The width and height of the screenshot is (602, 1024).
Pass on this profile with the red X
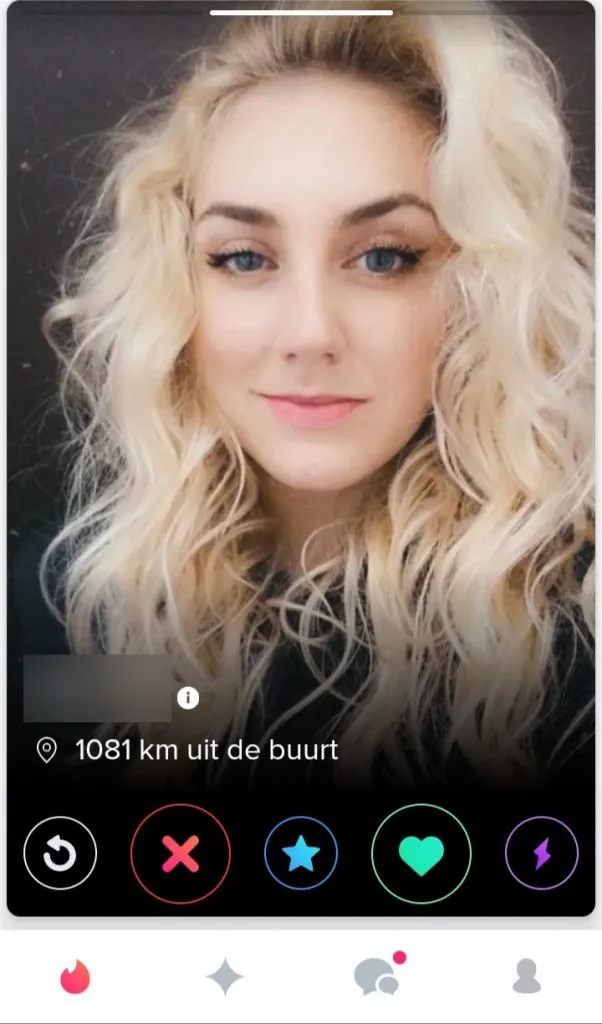click(x=180, y=853)
